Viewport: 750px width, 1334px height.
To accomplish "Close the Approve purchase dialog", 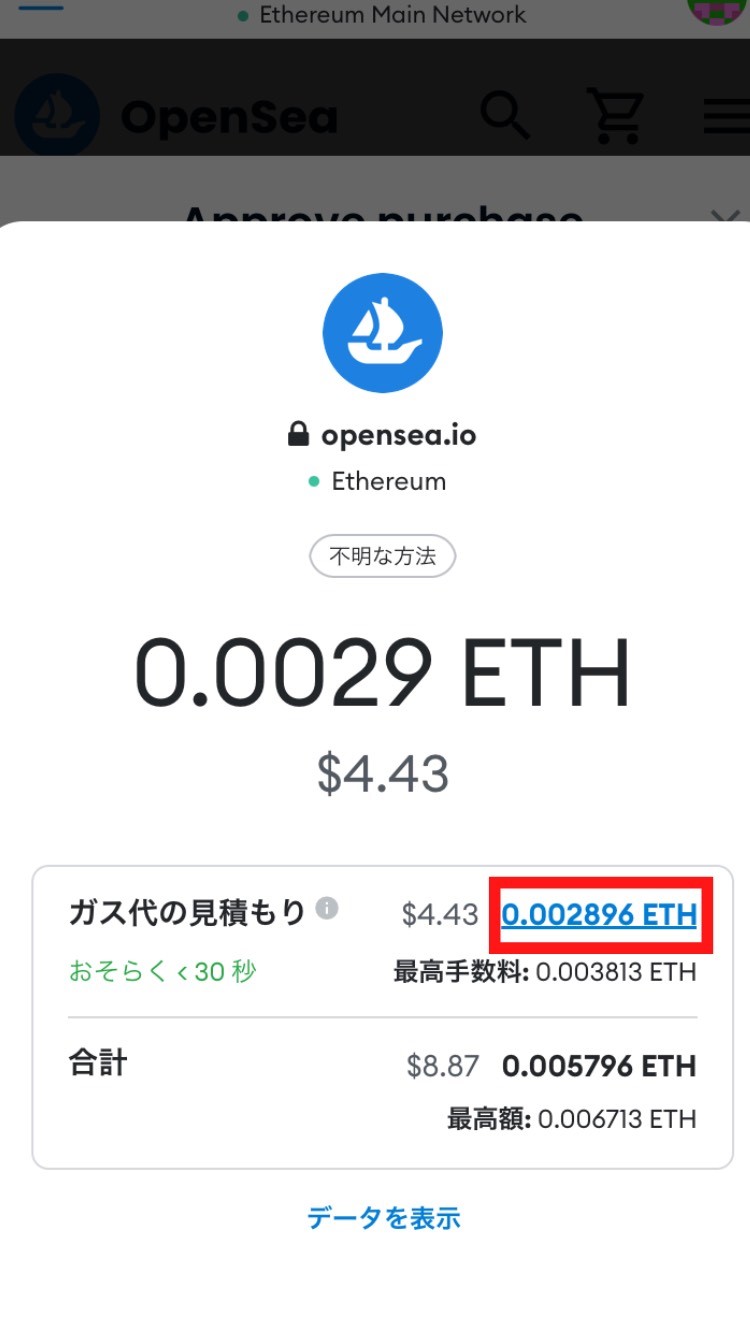I will coord(725,215).
